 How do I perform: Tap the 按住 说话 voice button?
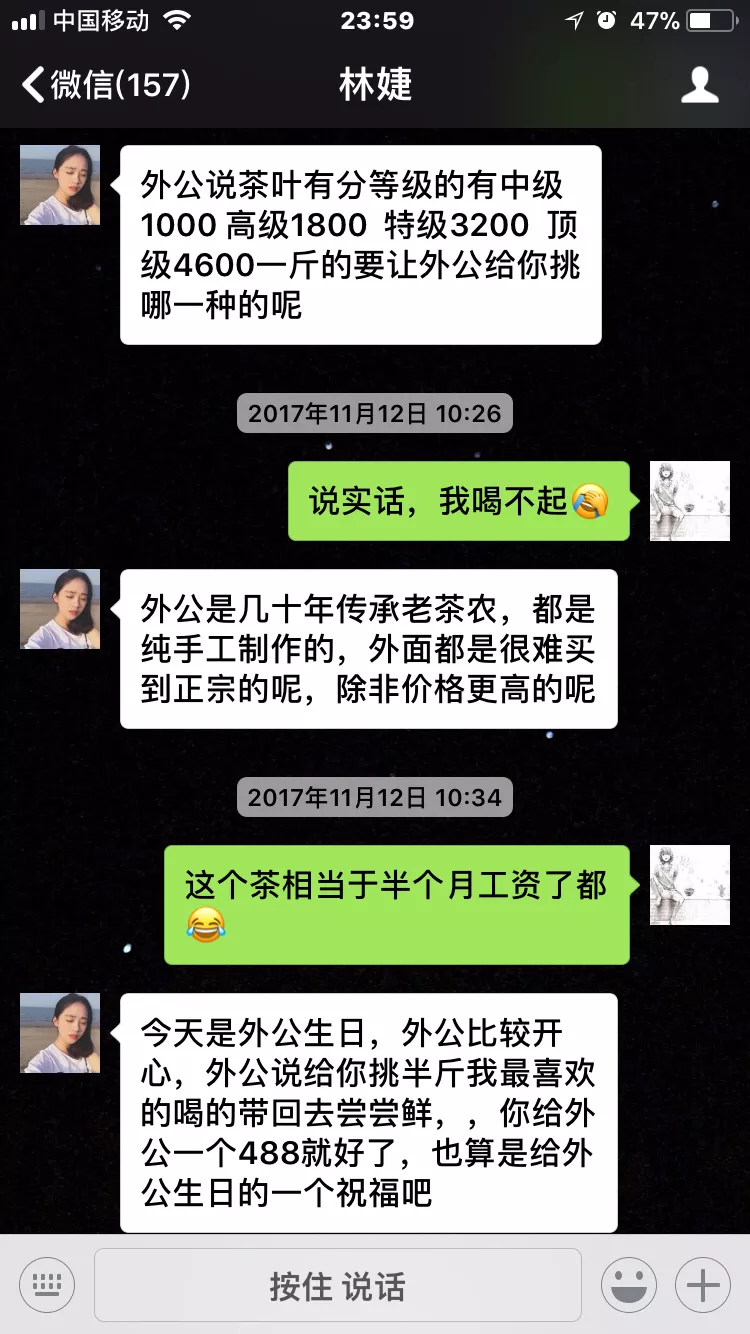[x=338, y=1285]
